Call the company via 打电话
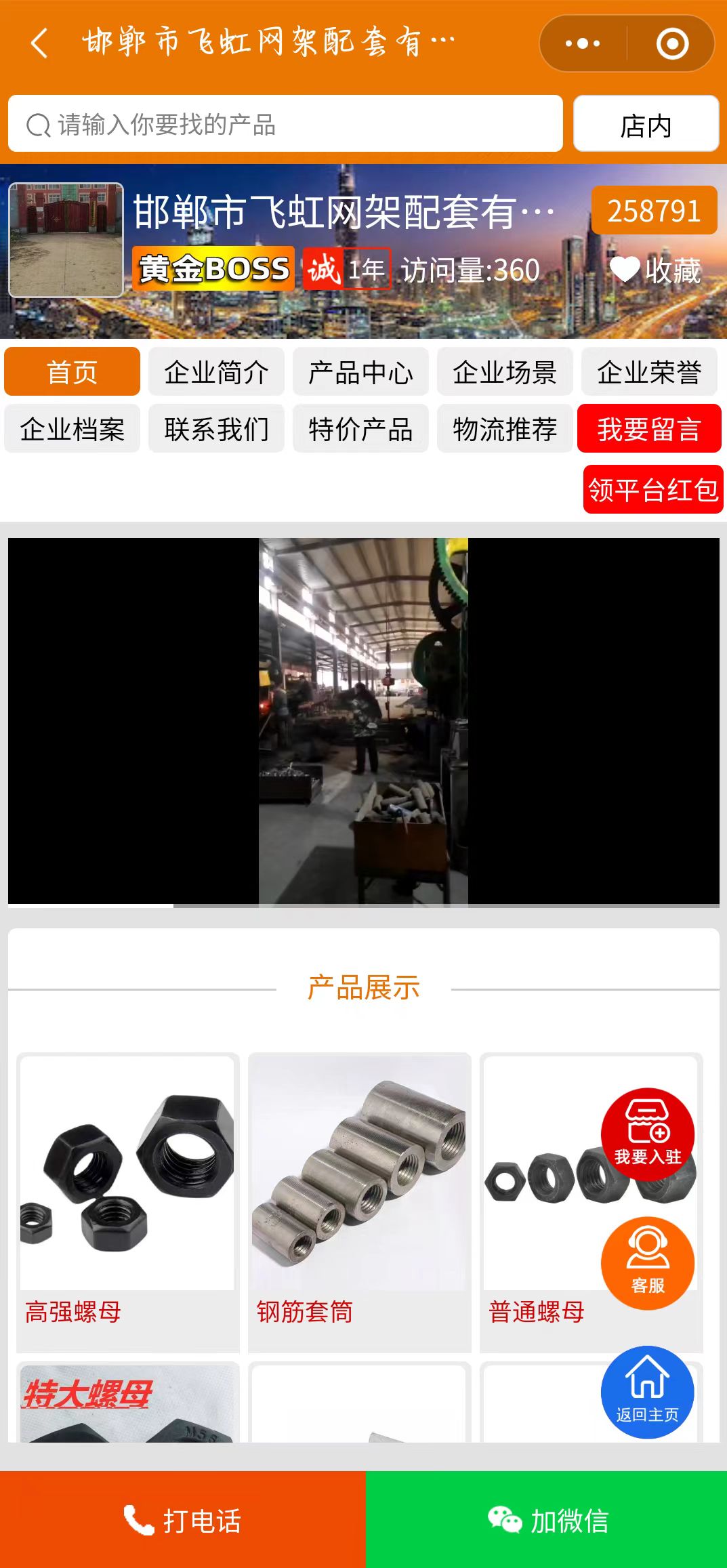Viewport: 727px width, 1568px height. [182, 1520]
